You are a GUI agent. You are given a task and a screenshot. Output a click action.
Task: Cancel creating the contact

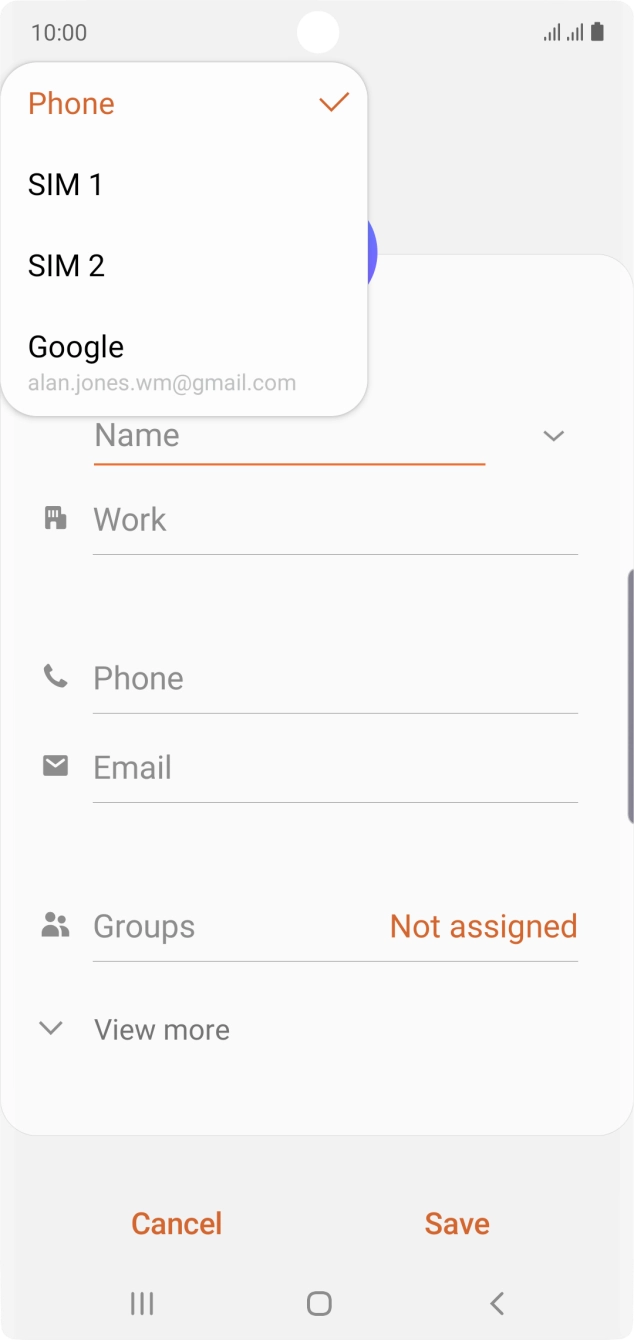tap(177, 1224)
